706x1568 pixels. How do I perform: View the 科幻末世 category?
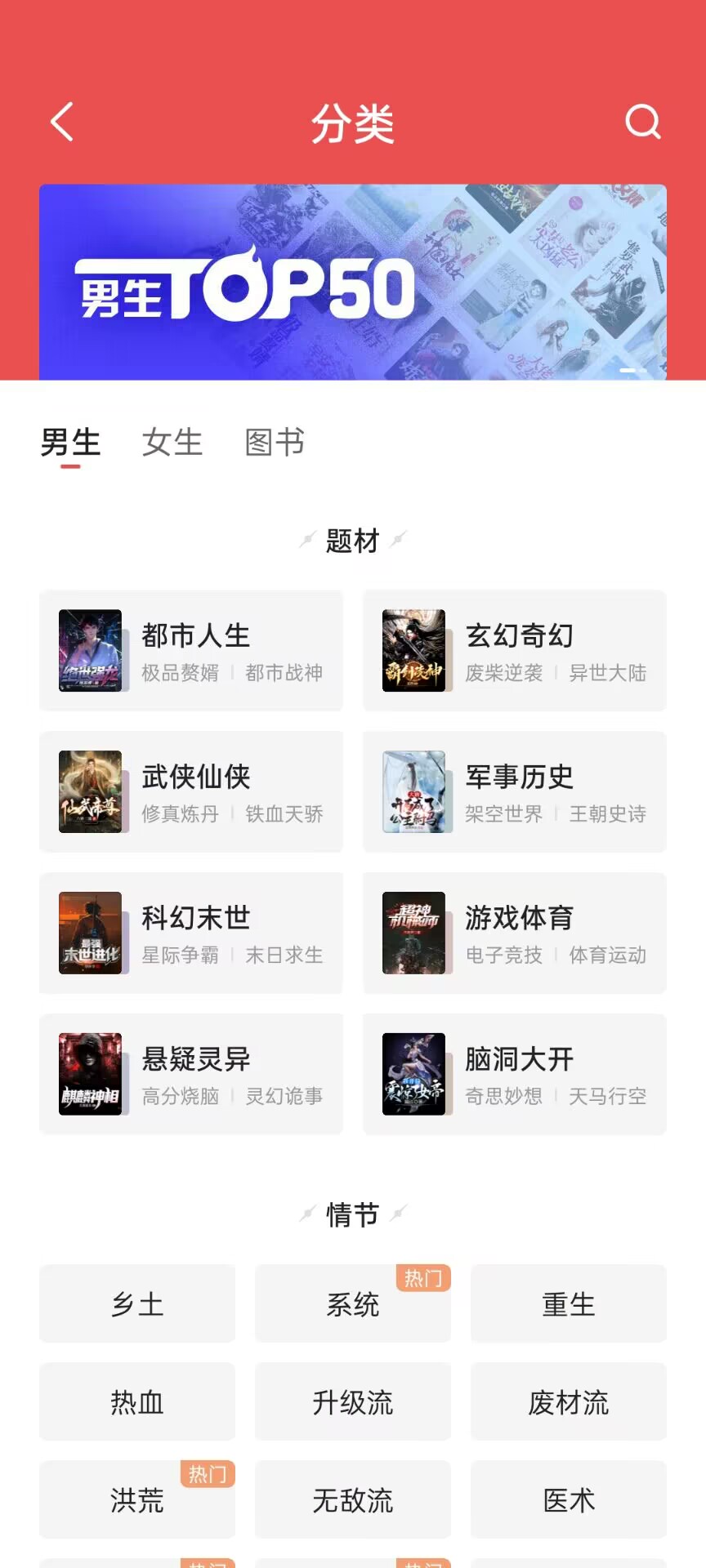(191, 933)
